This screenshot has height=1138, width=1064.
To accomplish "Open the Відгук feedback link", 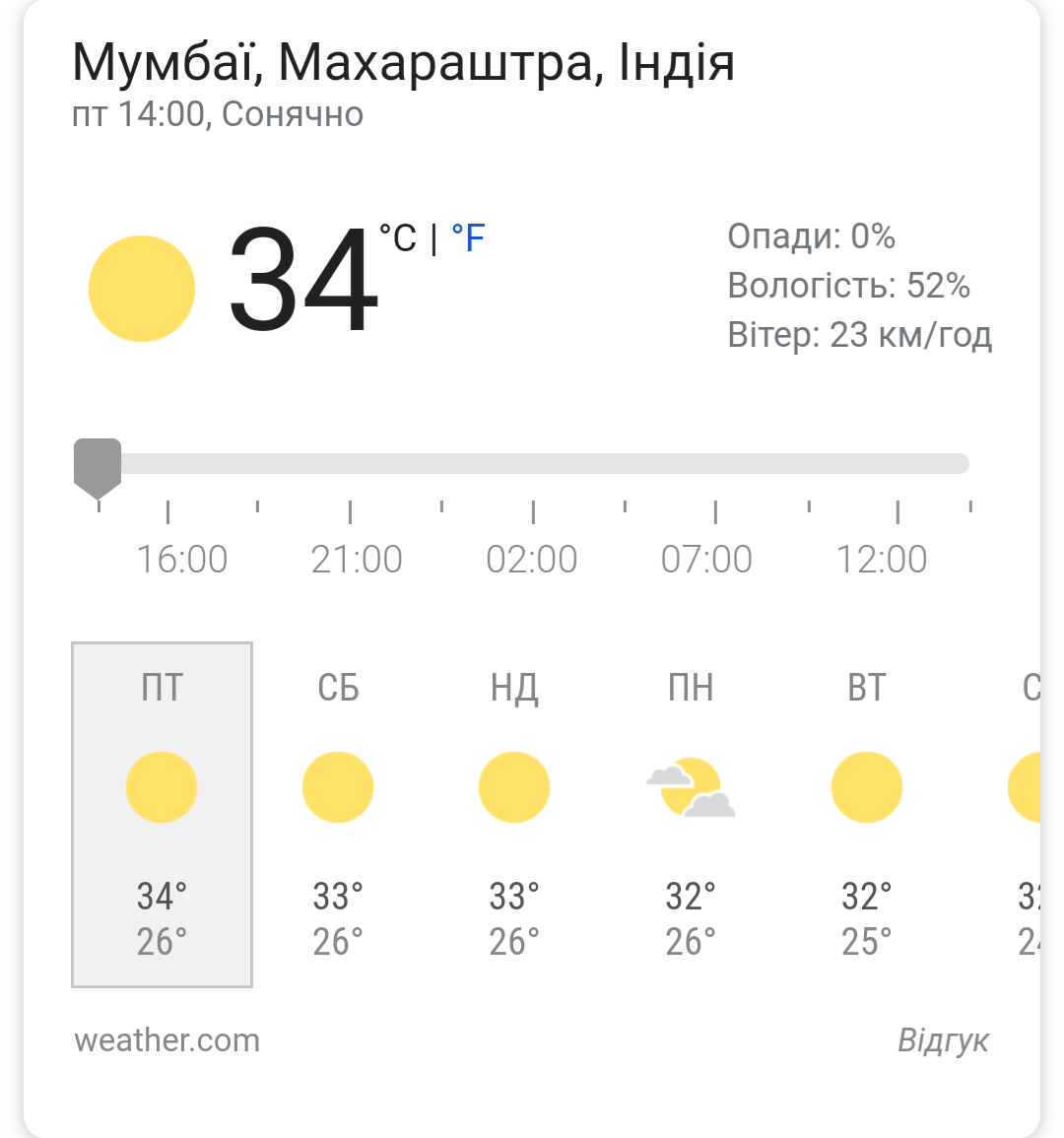I will (942, 1040).
